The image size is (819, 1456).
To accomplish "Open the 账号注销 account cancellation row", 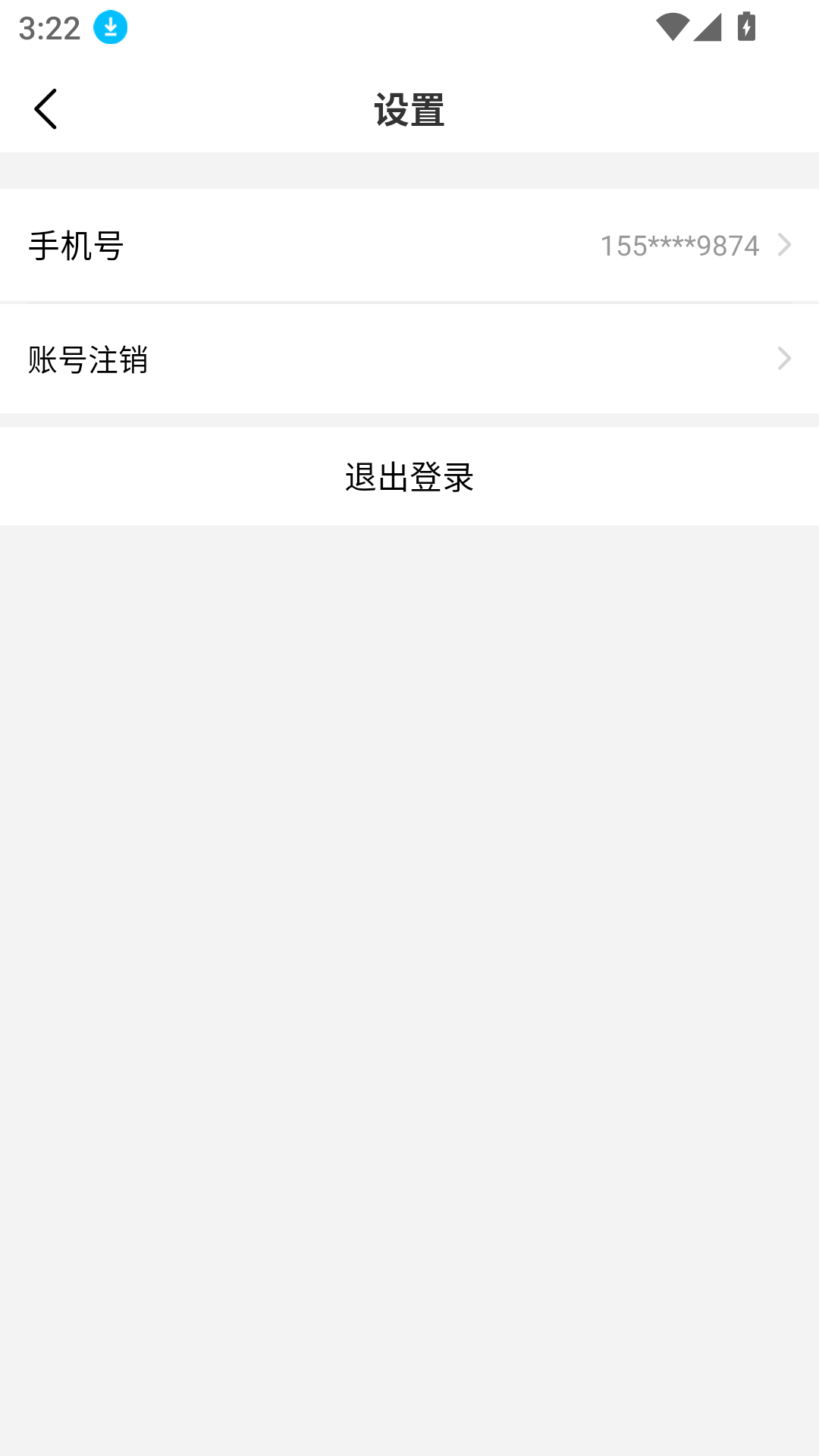I will click(x=409, y=359).
